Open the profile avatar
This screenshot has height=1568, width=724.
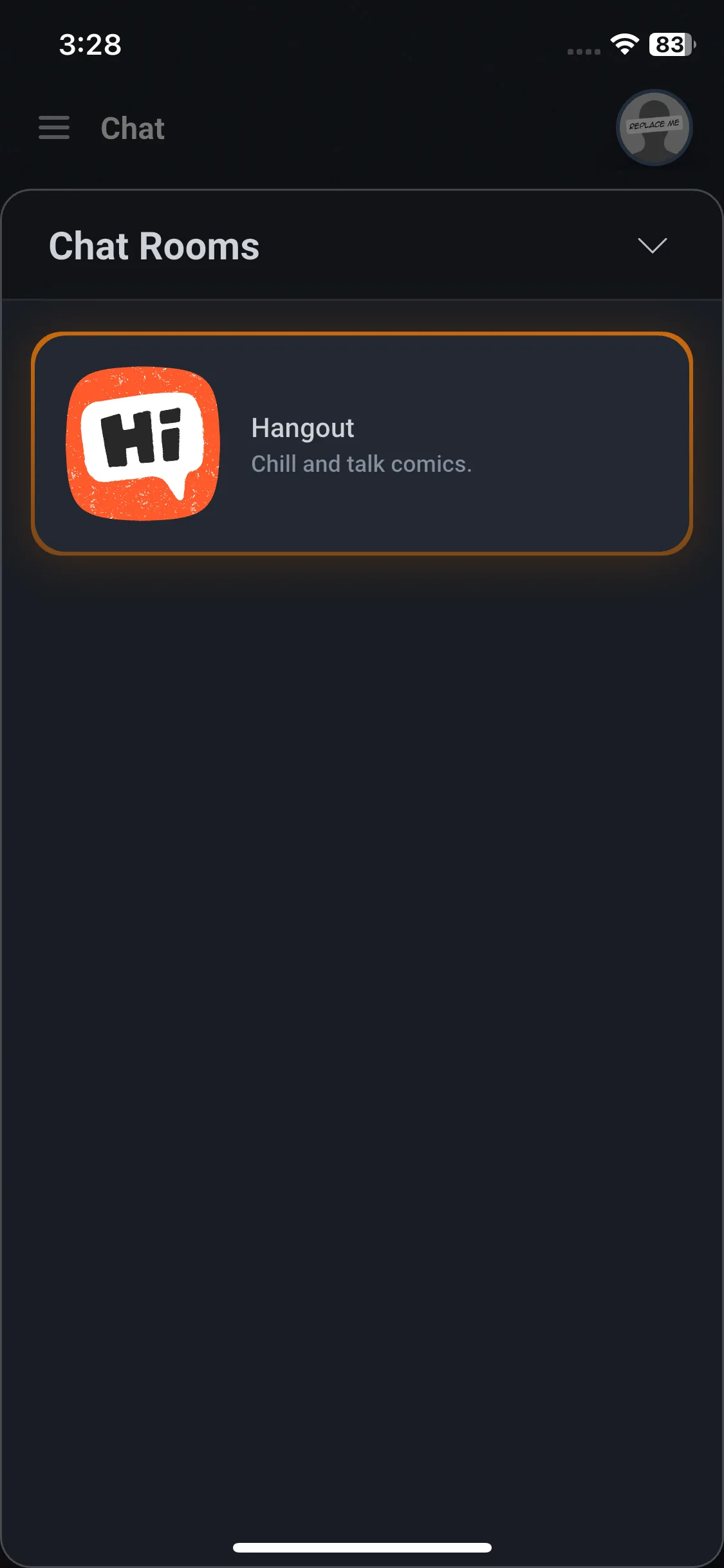pyautogui.click(x=654, y=127)
